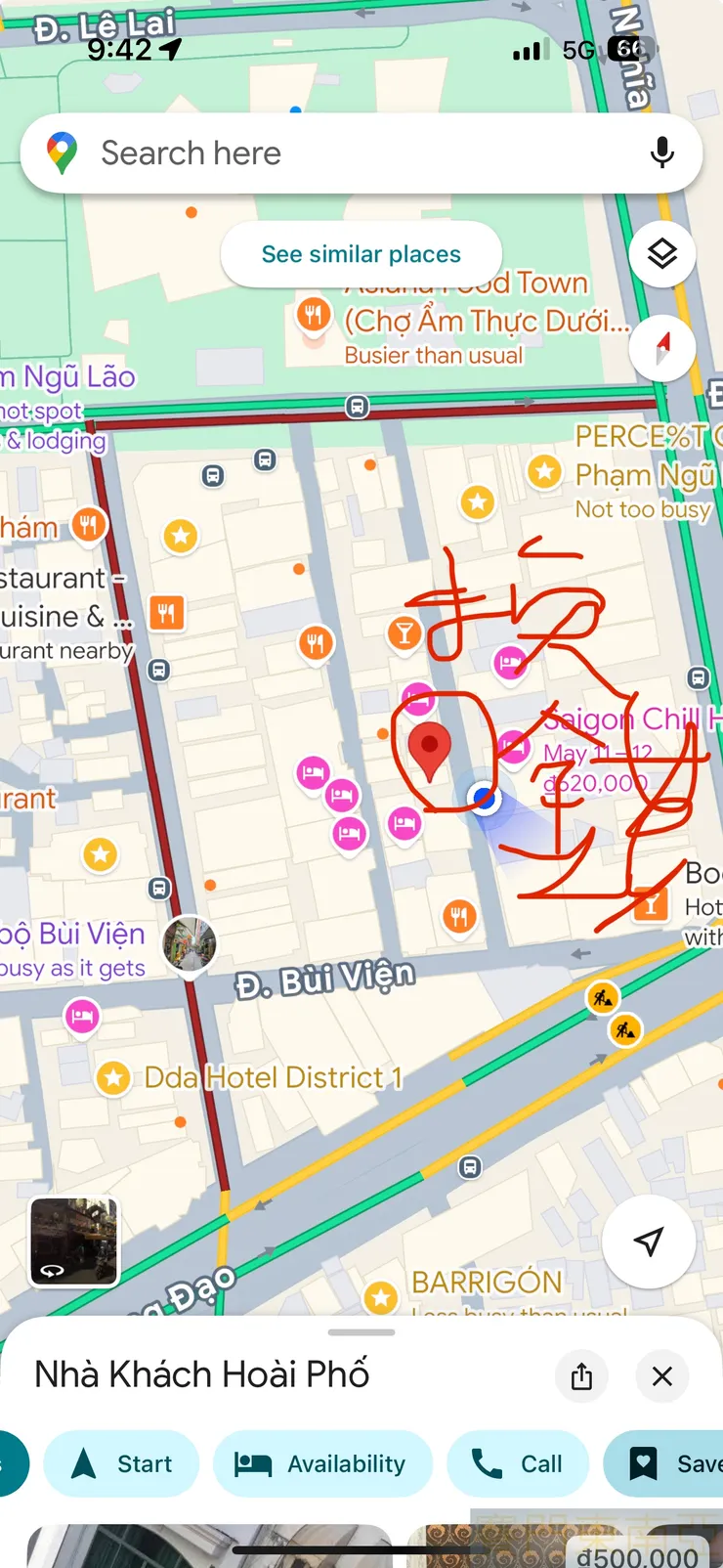The width and height of the screenshot is (723, 1568).
Task: Share Nhà Khách Hoài Phố
Action: [x=581, y=1375]
